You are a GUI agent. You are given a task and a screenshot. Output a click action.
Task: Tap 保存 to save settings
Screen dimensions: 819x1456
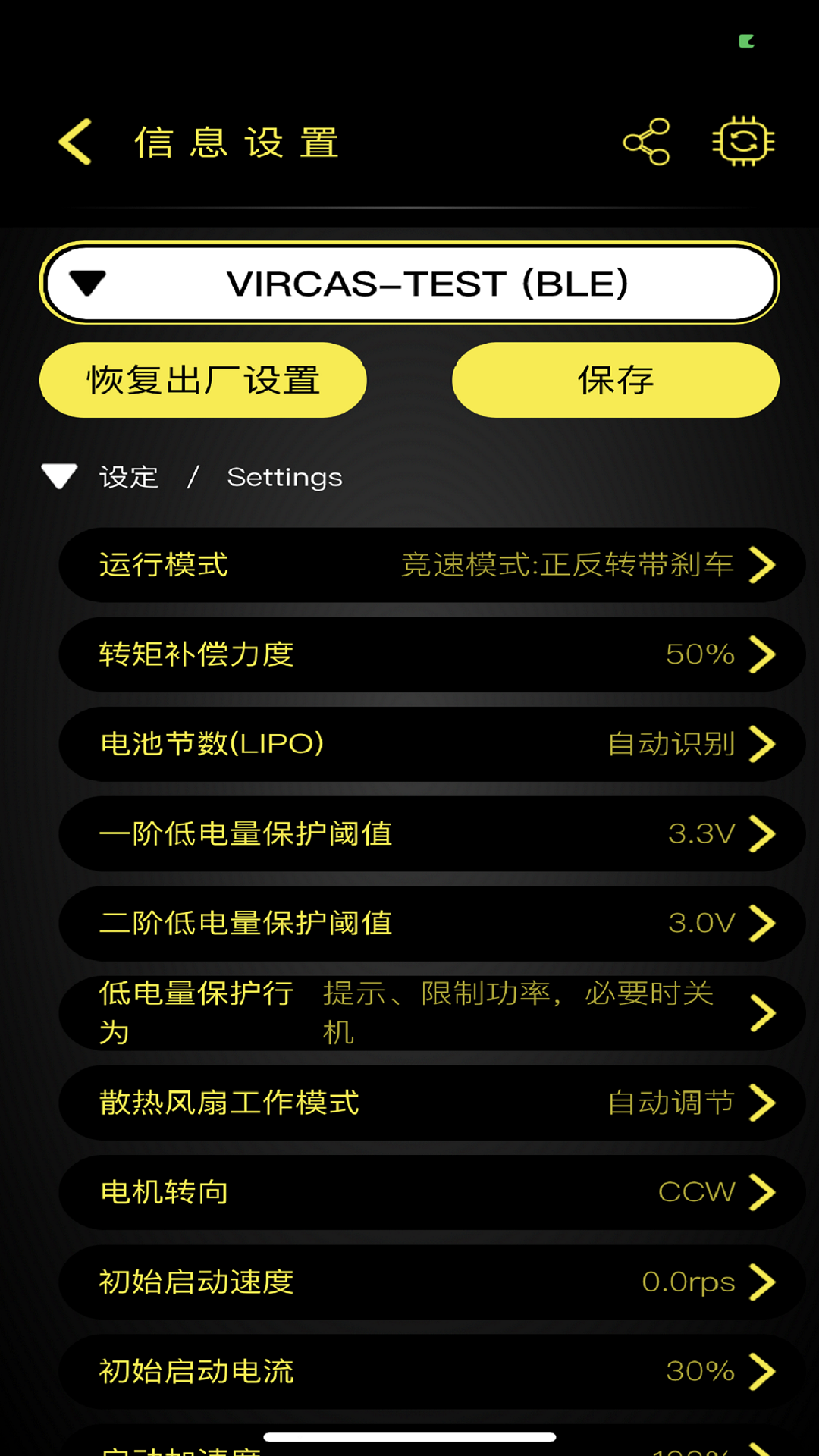pos(615,380)
